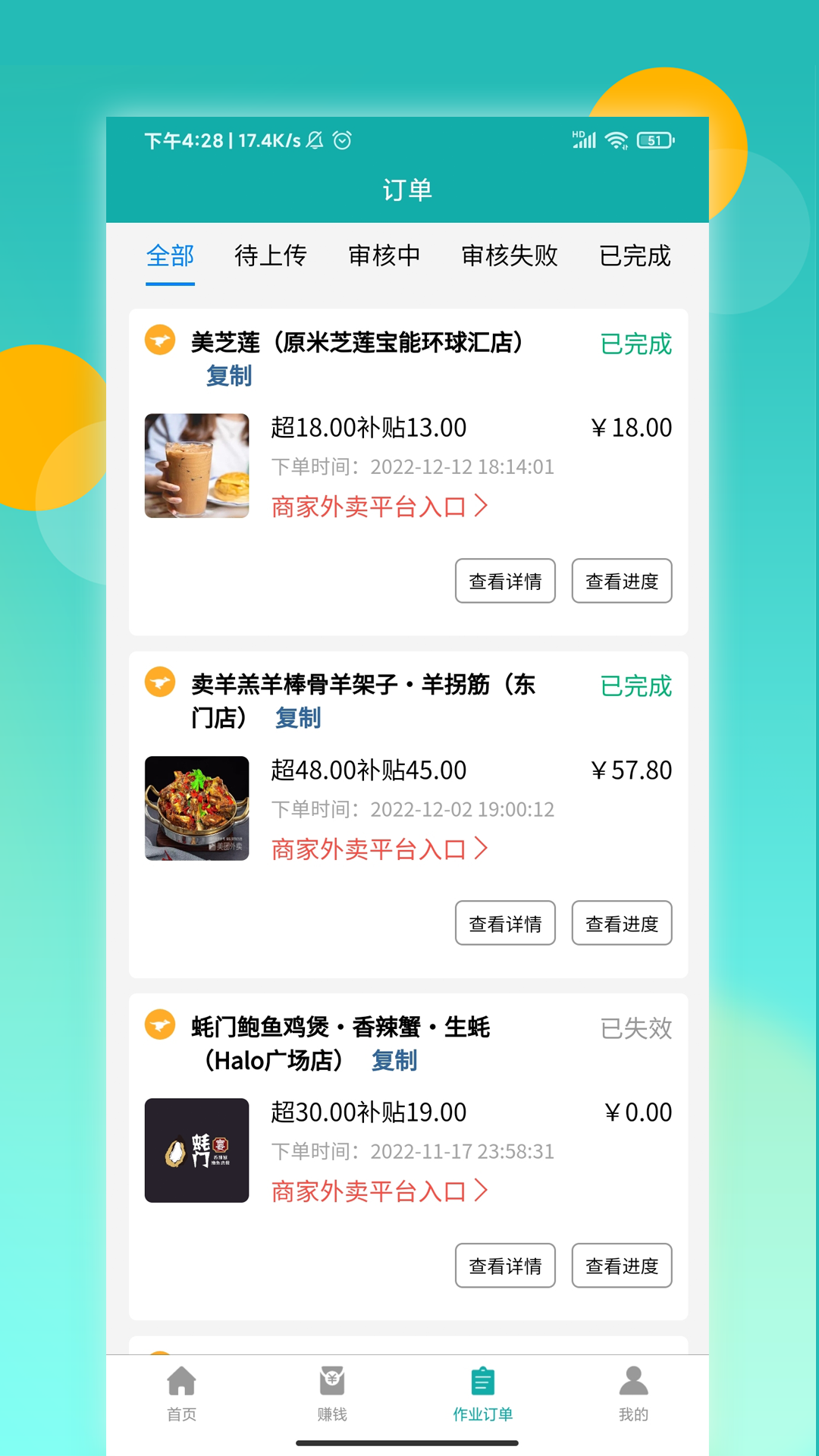
Task: Switch to the 已完成 tab
Action: pos(635,256)
